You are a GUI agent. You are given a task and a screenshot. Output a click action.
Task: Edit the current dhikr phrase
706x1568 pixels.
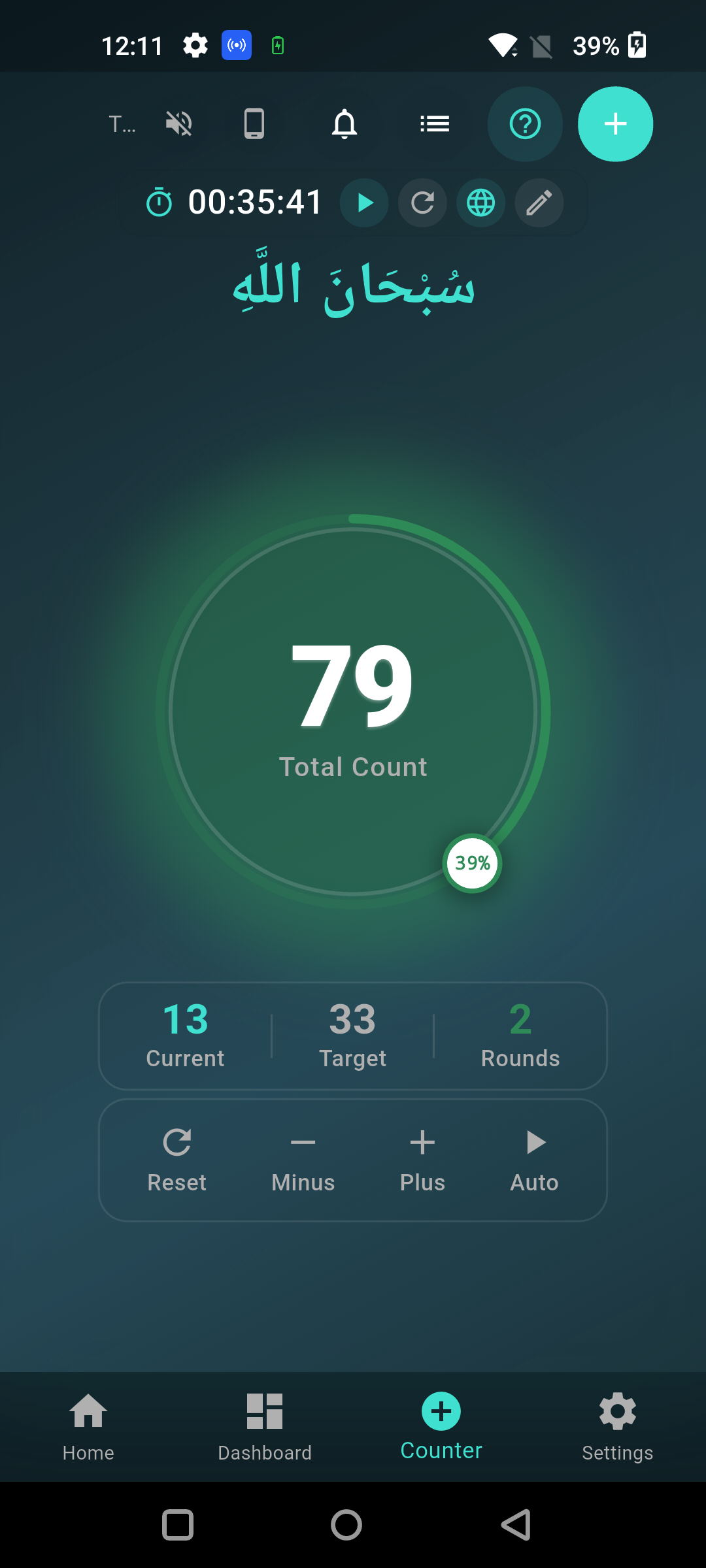coord(539,203)
